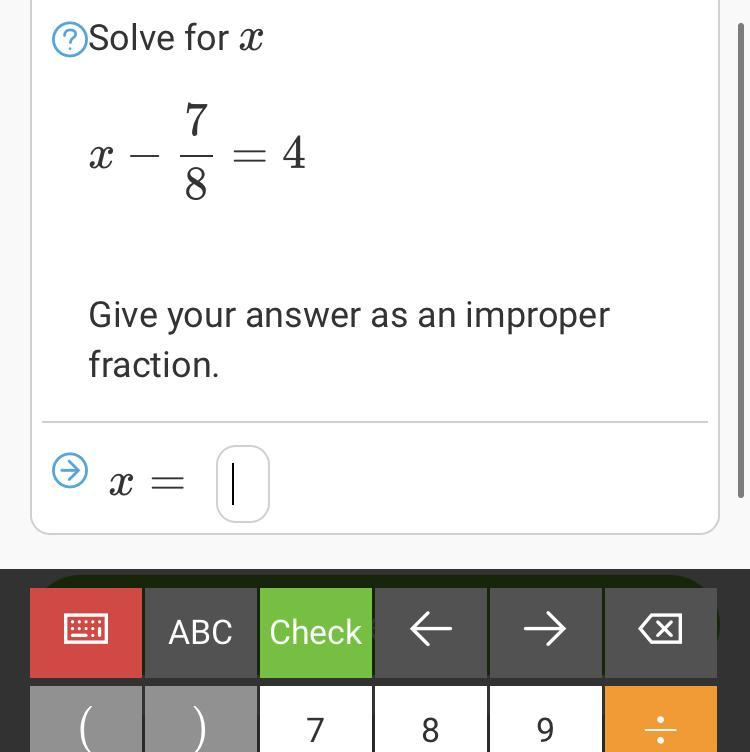Enter the digit 9
This screenshot has height=752, width=750.
(546, 719)
